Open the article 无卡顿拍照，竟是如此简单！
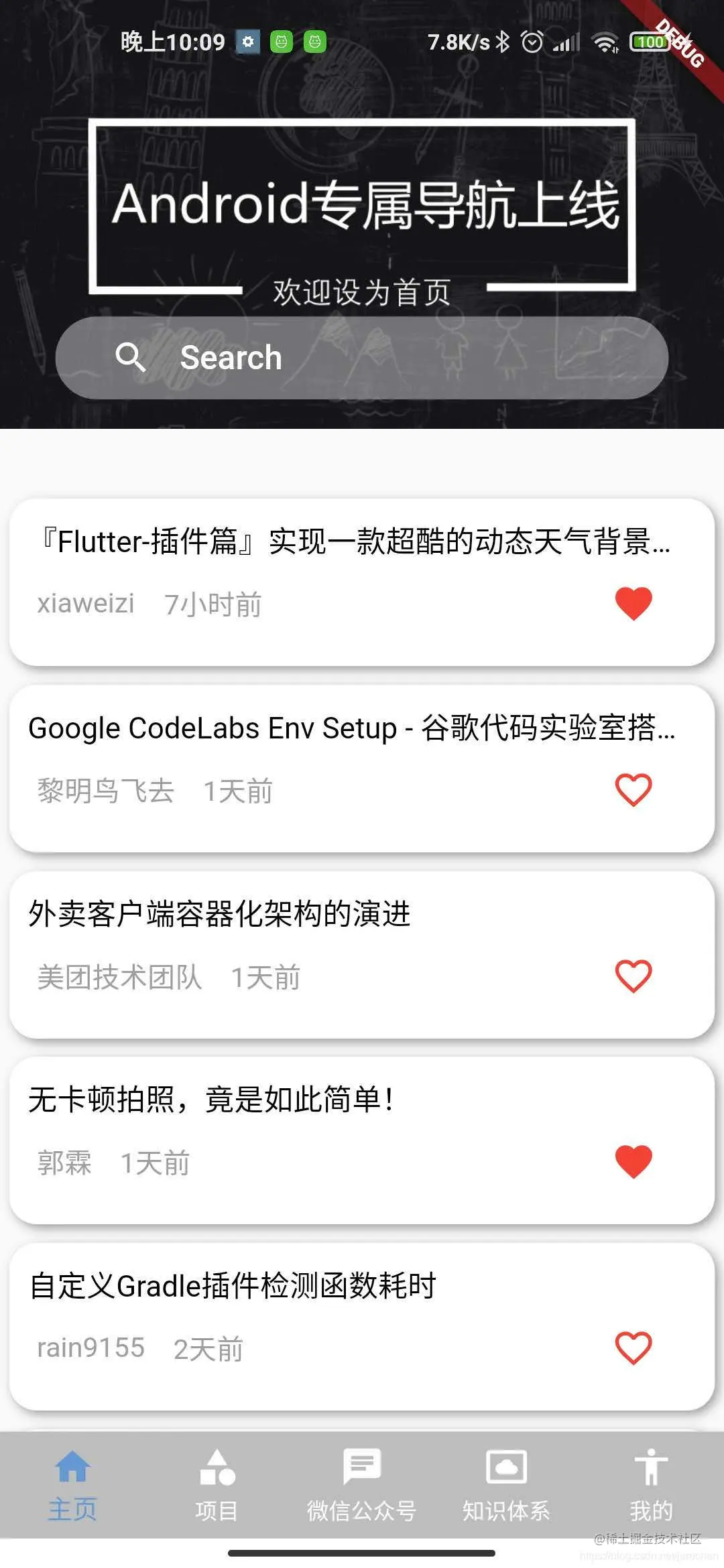Viewport: 724px width, 1568px height. [x=362, y=1140]
